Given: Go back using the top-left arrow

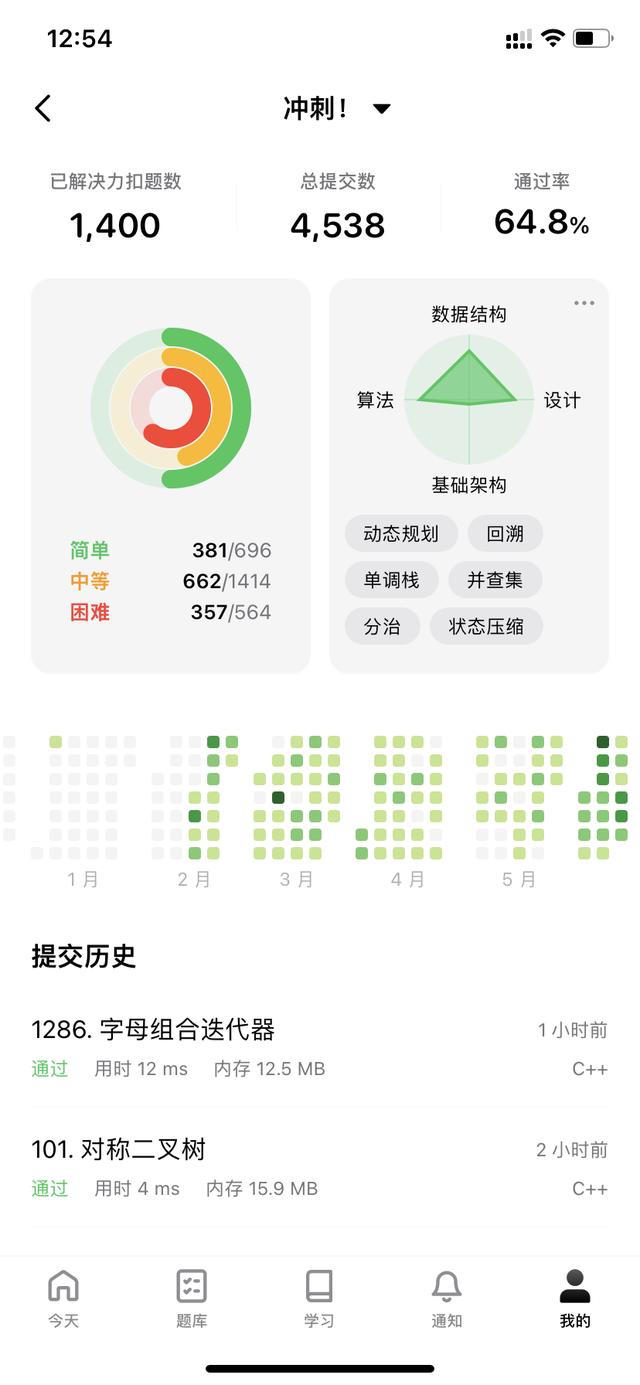Looking at the screenshot, I should pyautogui.click(x=42, y=108).
